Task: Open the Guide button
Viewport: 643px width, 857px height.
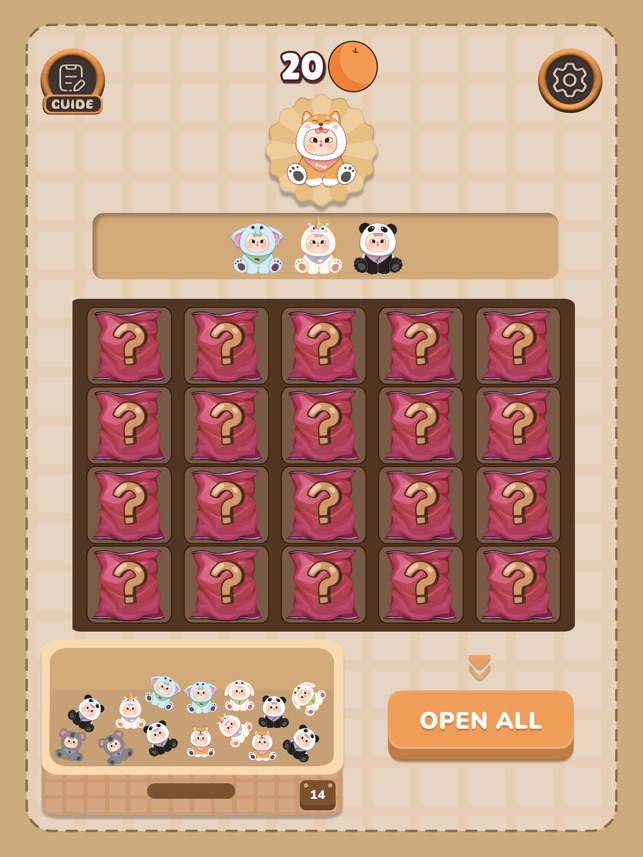Action: point(72,82)
